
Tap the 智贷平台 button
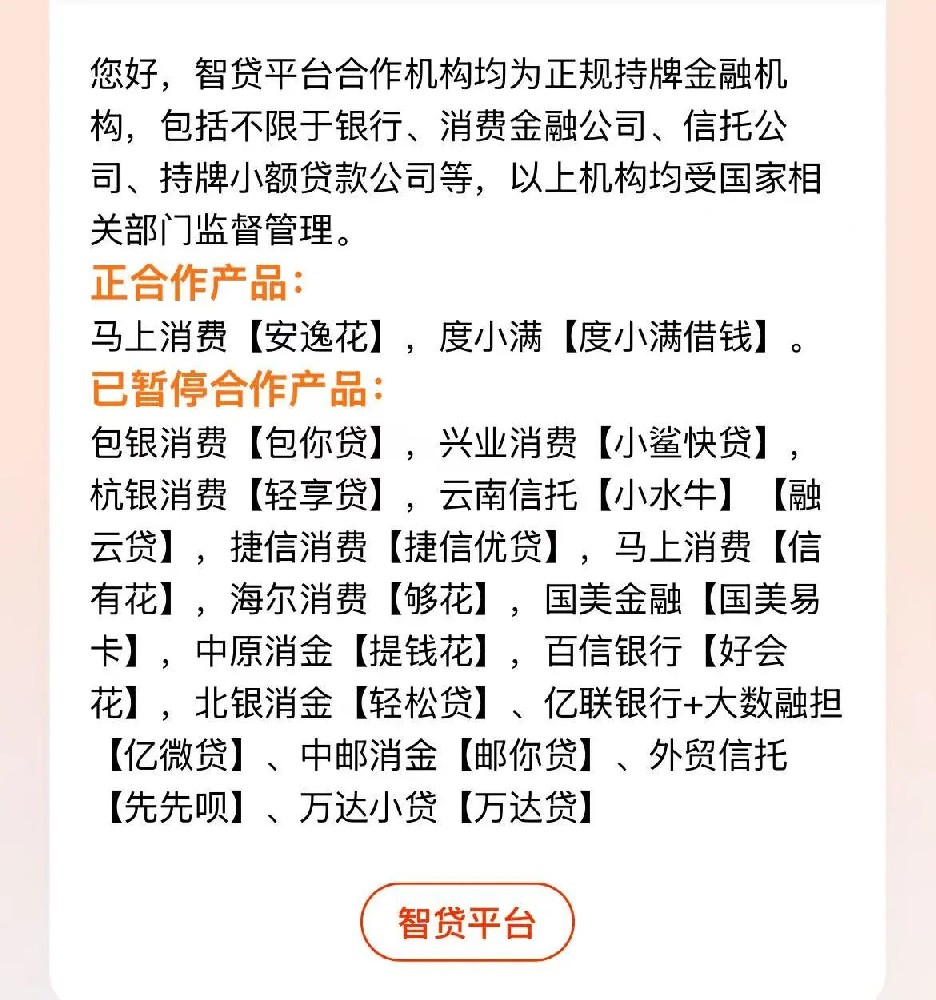coord(467,922)
